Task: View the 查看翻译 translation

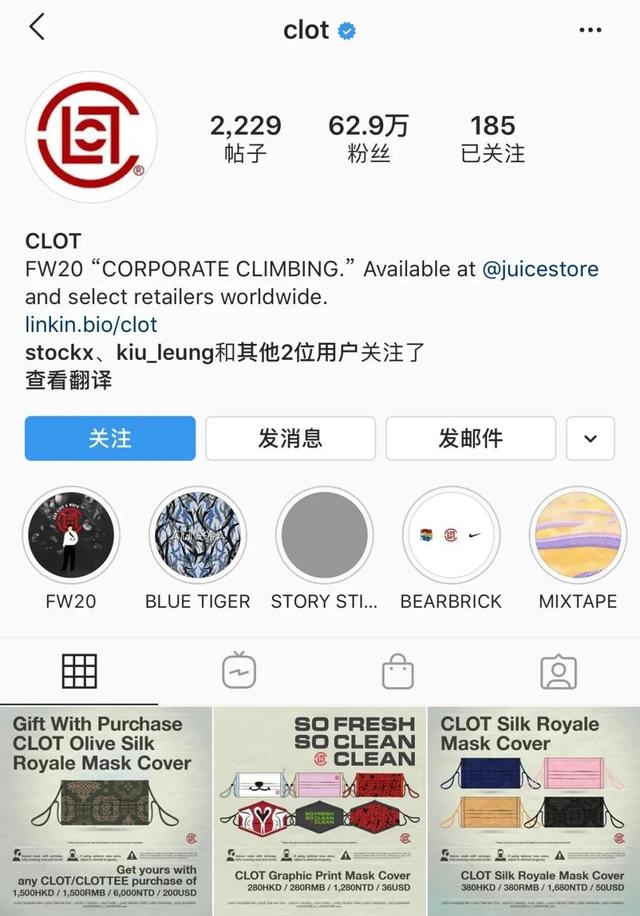Action: [68, 380]
